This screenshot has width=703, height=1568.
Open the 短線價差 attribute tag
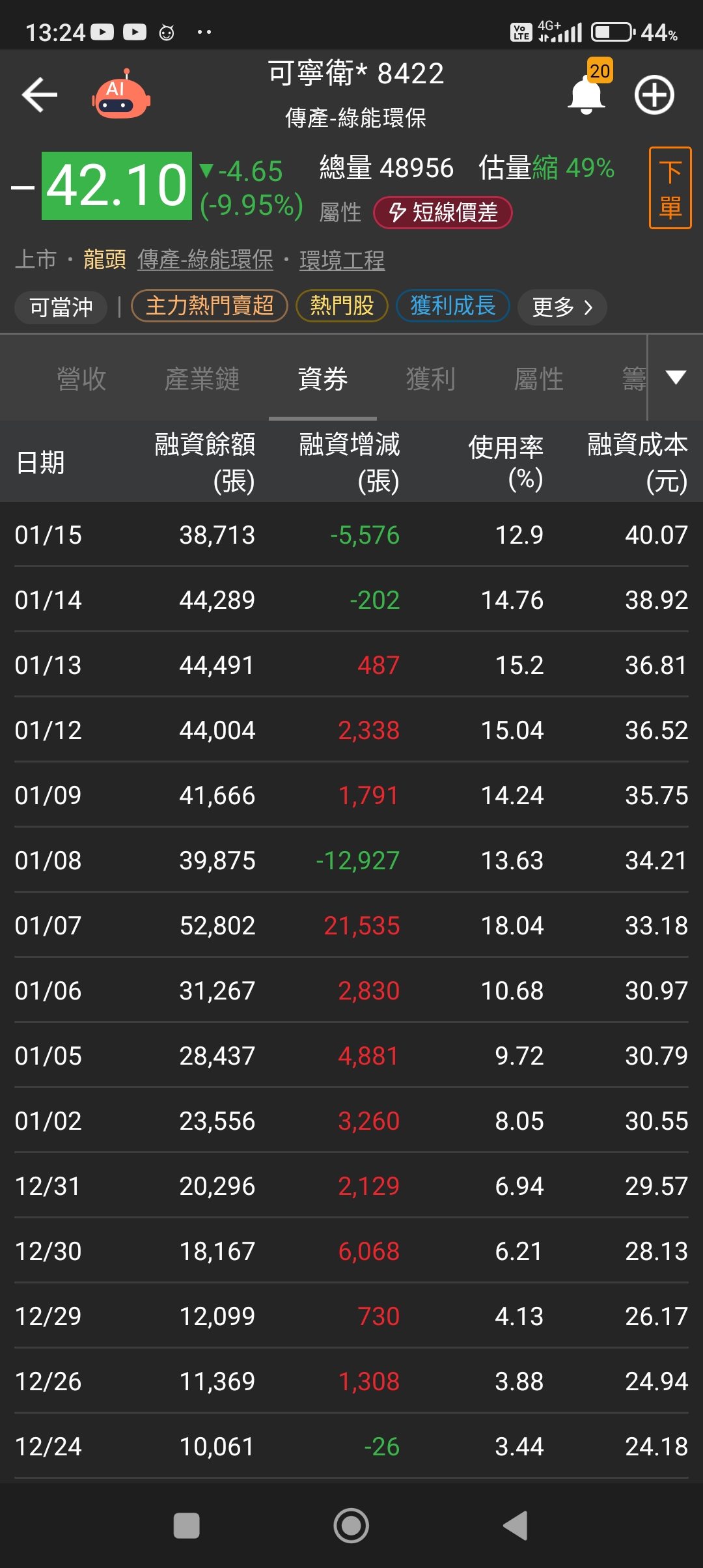(443, 213)
